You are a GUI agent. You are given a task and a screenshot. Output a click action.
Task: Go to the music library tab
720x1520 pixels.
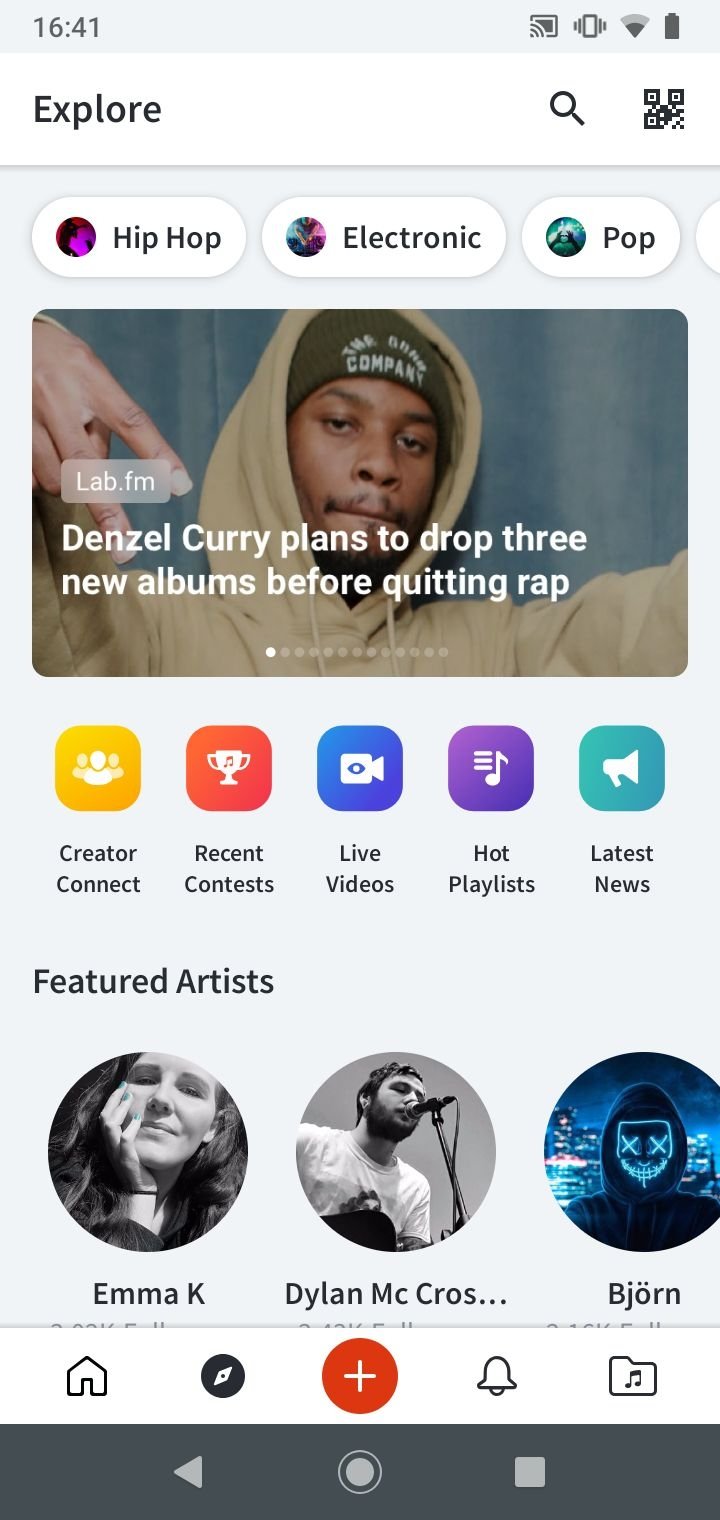pos(633,1377)
